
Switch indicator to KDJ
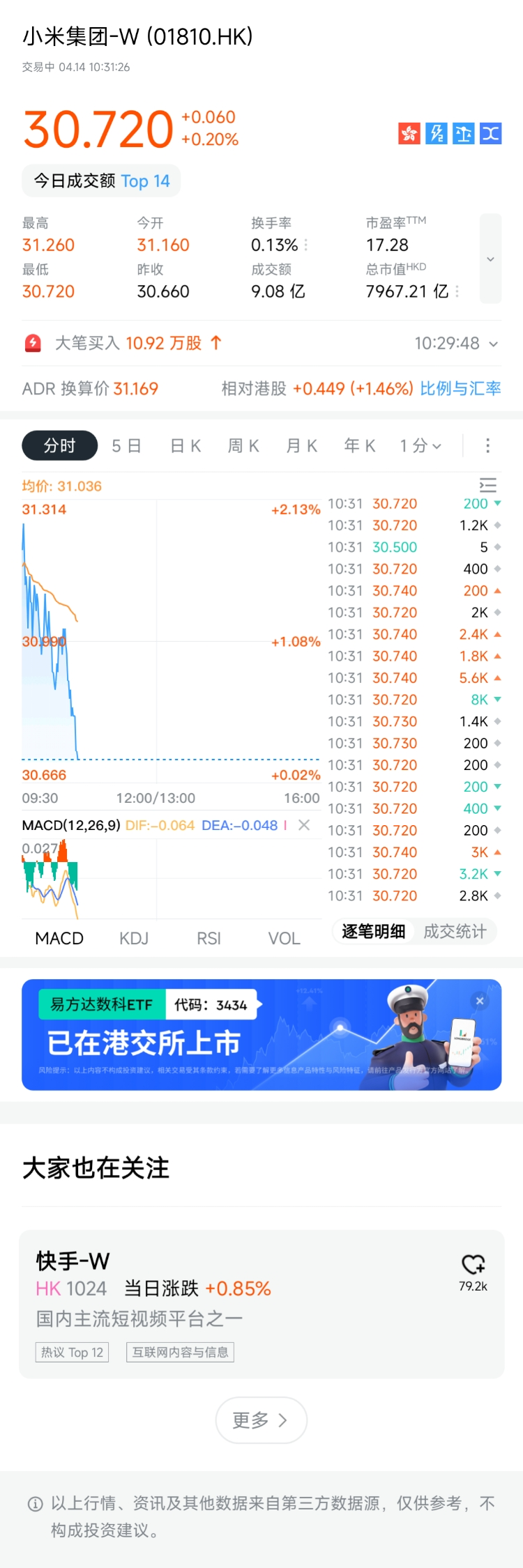coord(134,939)
